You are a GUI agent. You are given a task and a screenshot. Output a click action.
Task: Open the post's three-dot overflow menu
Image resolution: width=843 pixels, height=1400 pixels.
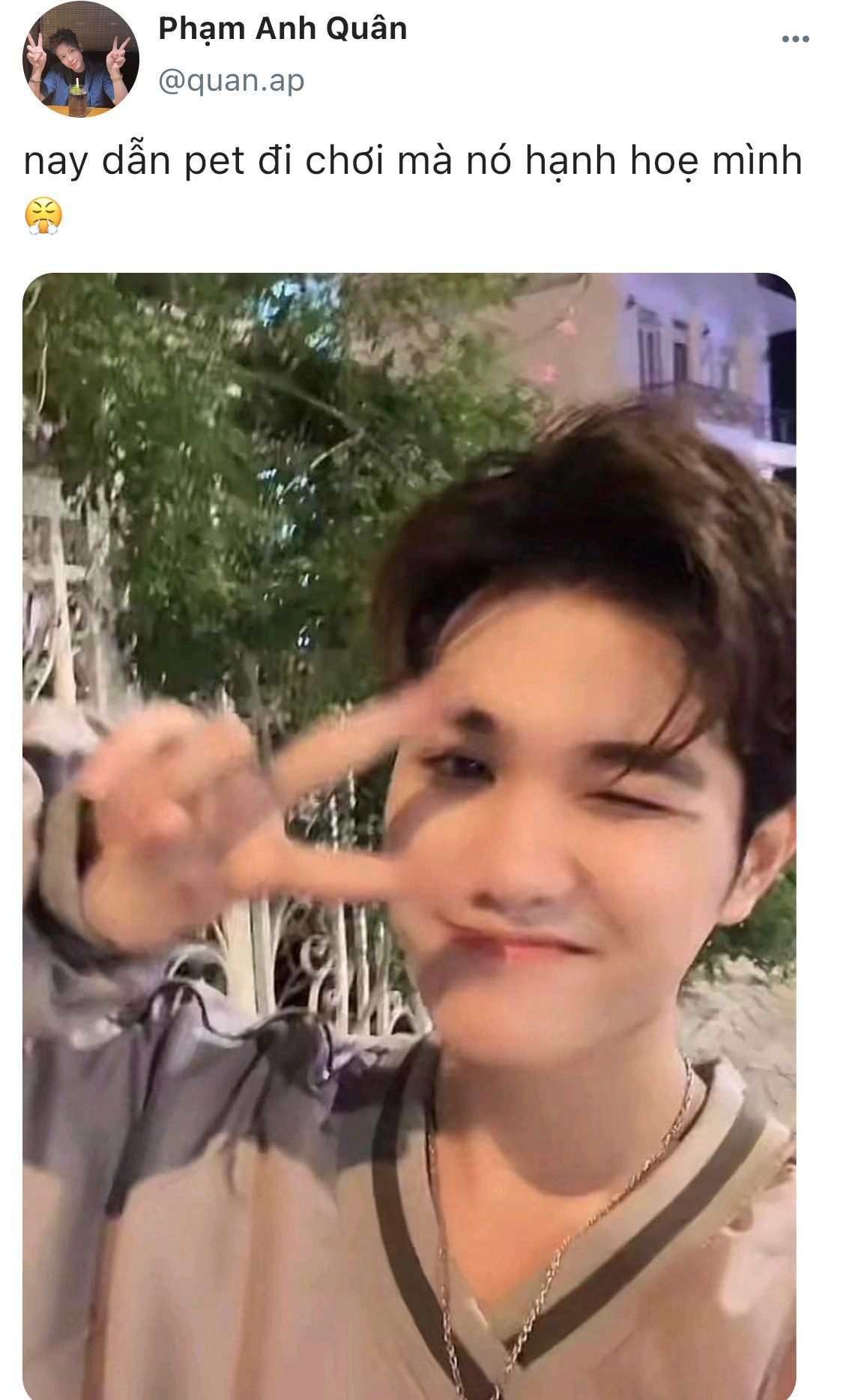click(795, 39)
